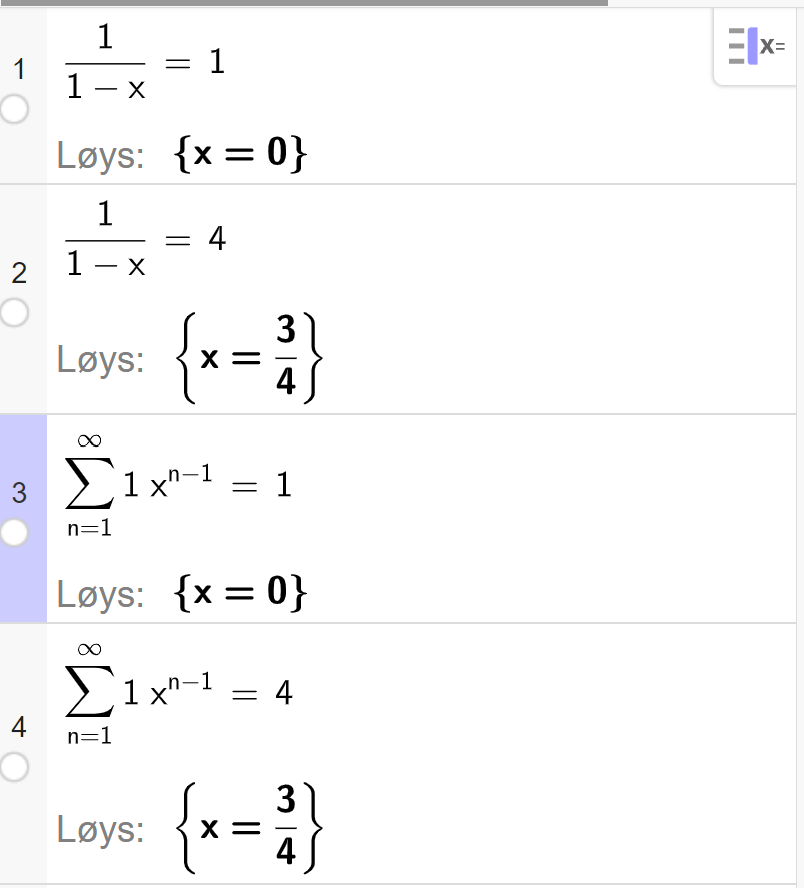Select row number 4 in the CAS list
Viewport: 804px width, 888px height.
click(x=18, y=728)
